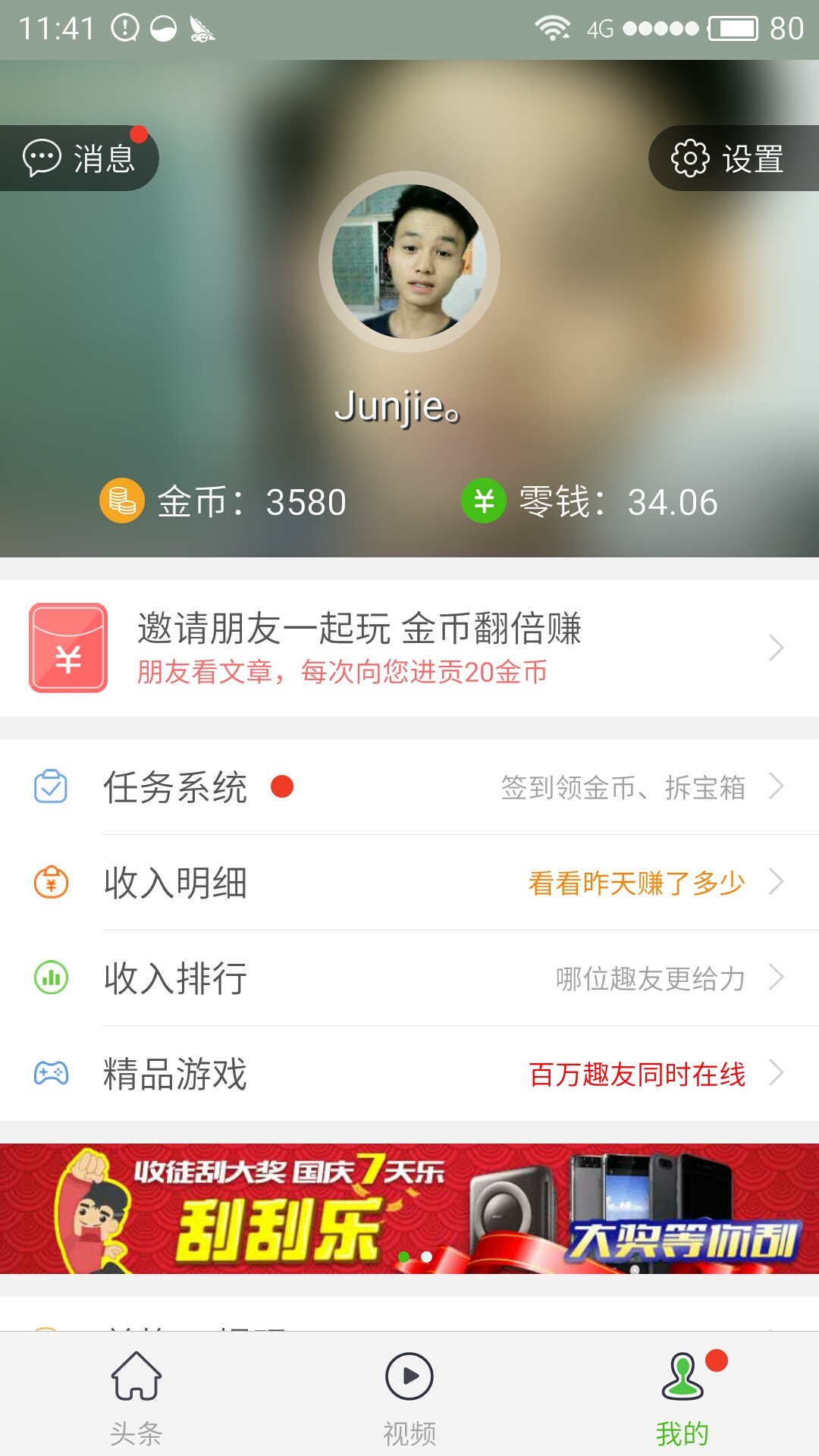View 零钱 cash balance details

click(590, 501)
